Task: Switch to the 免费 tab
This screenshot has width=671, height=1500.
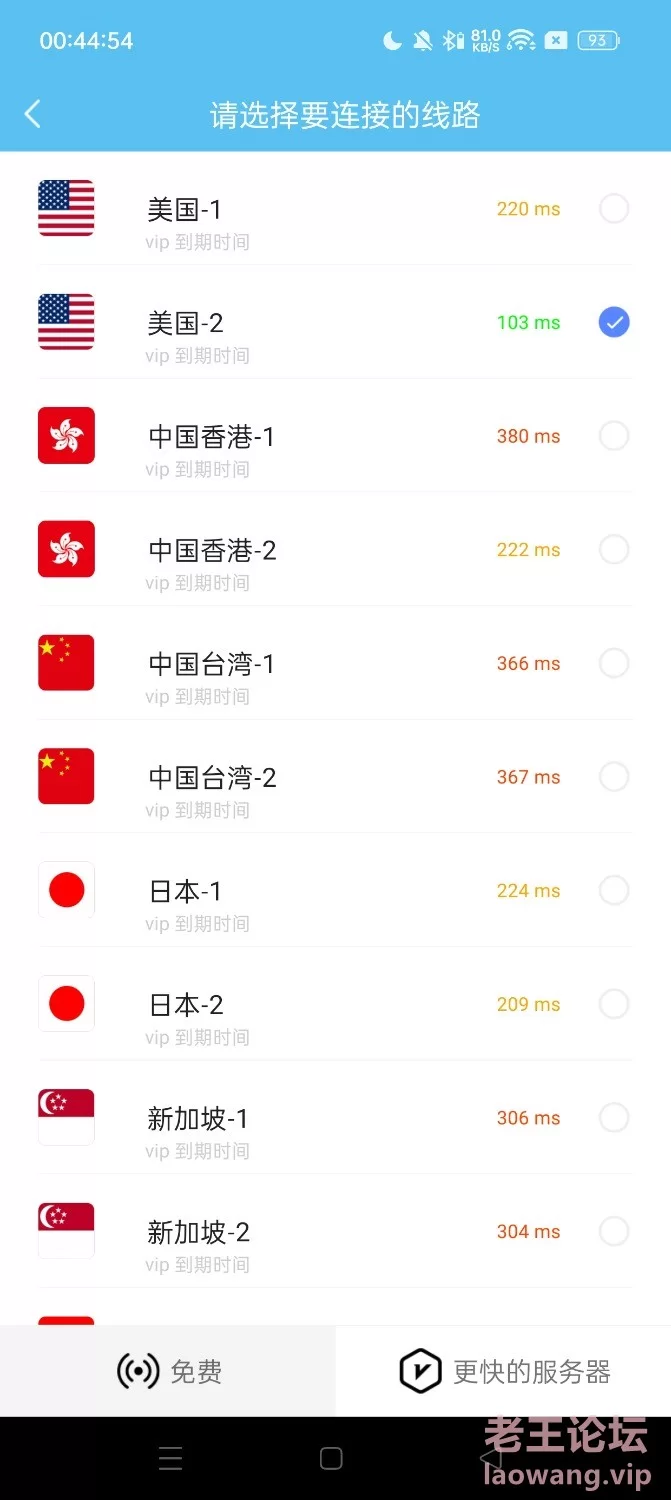Action: point(168,1371)
